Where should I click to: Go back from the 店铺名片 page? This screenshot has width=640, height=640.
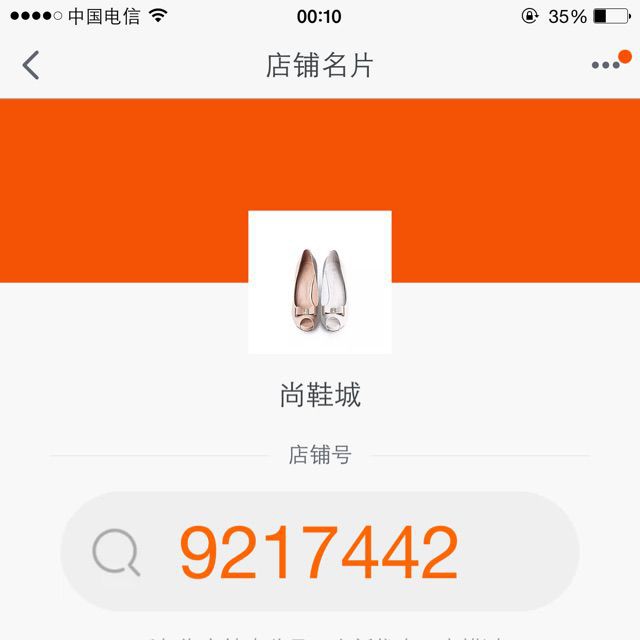(x=31, y=65)
